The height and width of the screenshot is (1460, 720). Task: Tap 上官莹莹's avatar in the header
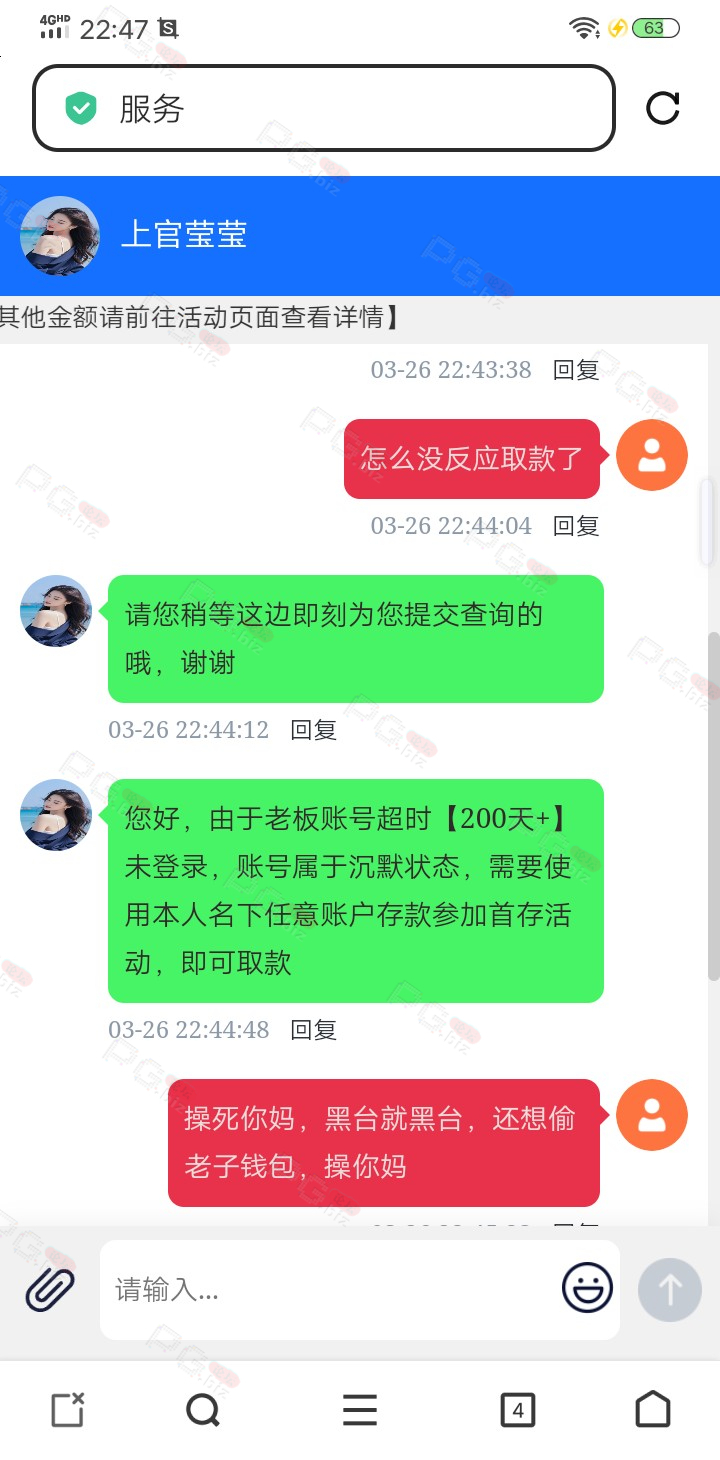point(60,236)
